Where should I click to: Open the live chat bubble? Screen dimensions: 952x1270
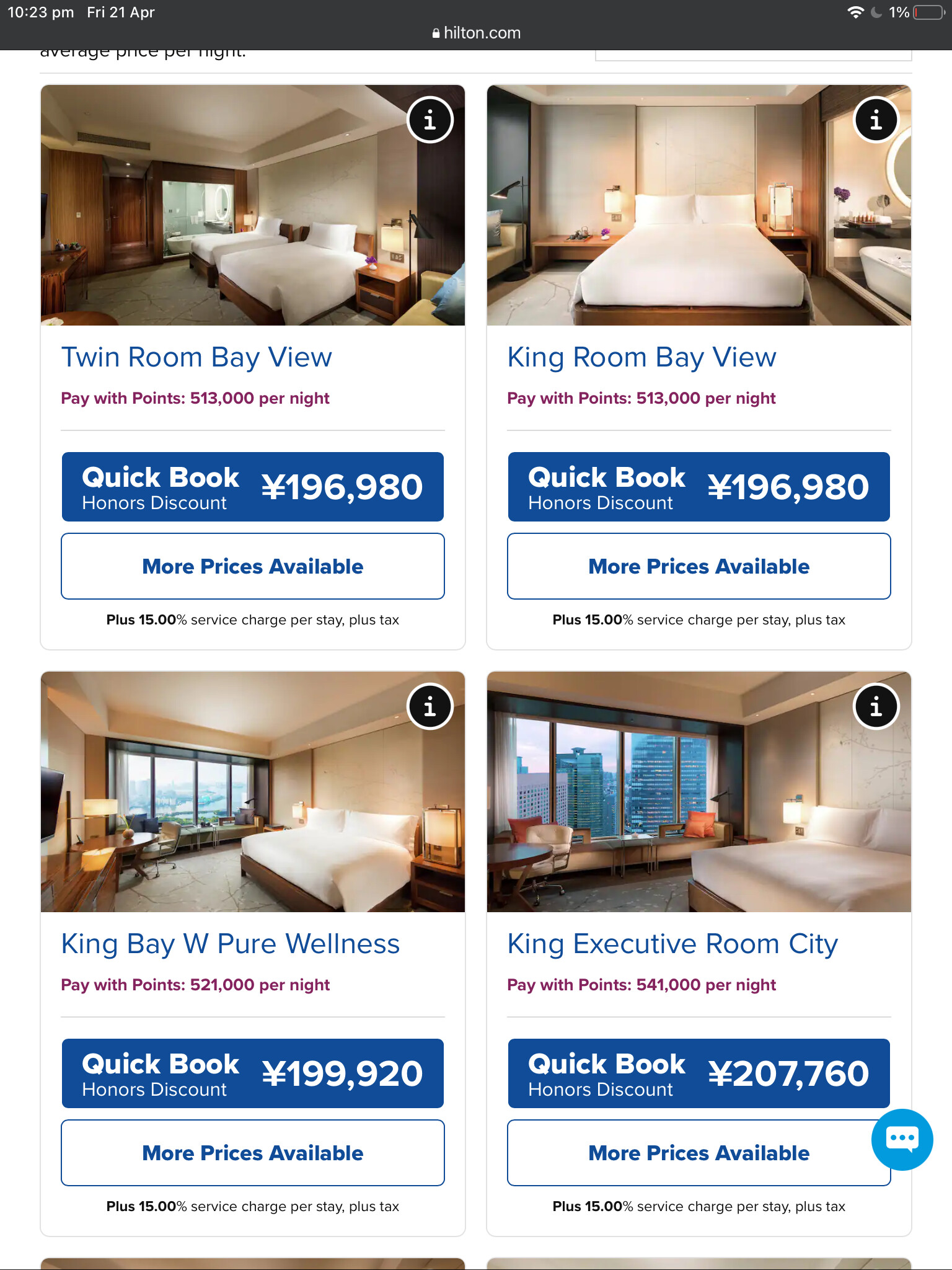tap(902, 1139)
